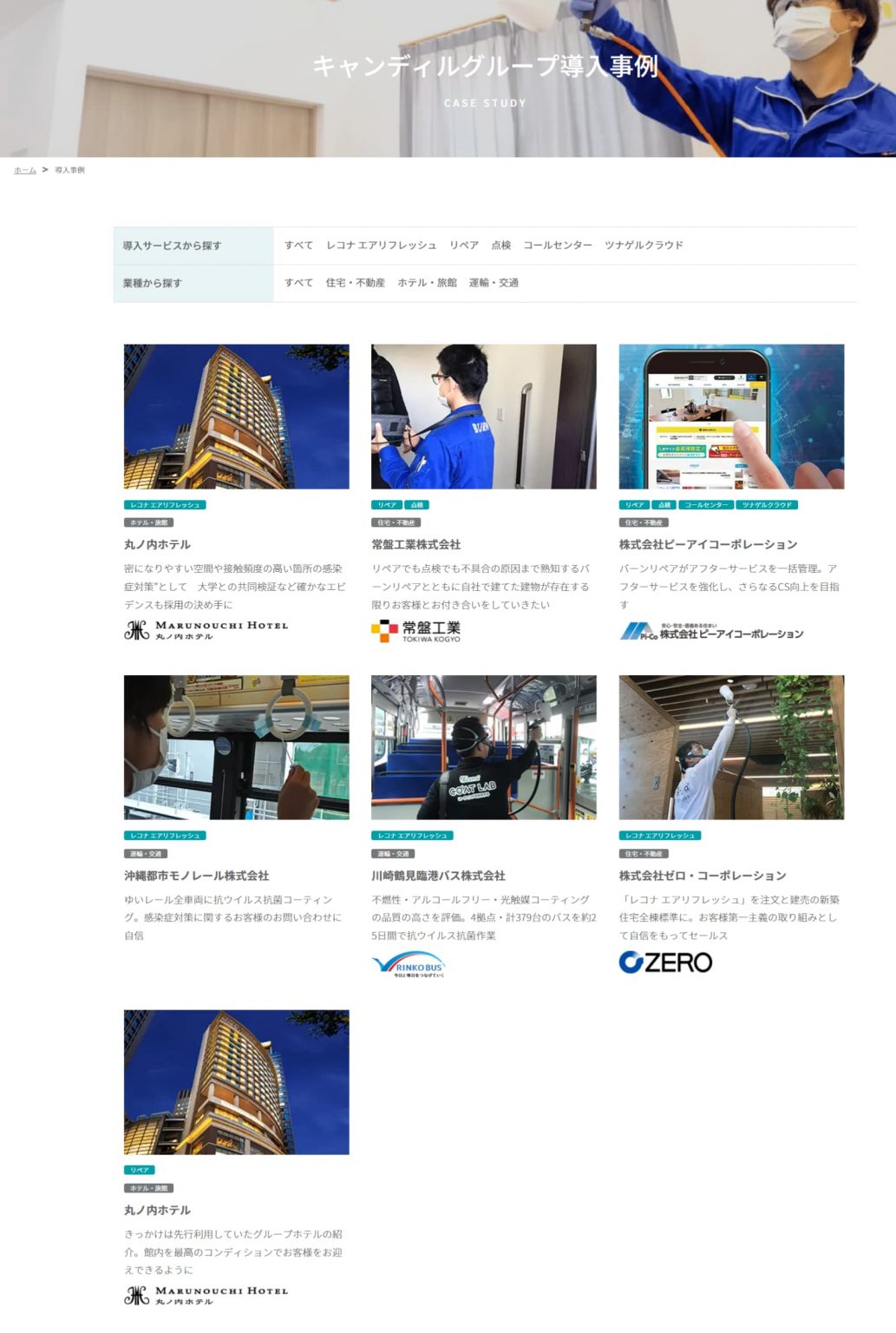
Task: Filter services by リペア
Action: (x=464, y=246)
